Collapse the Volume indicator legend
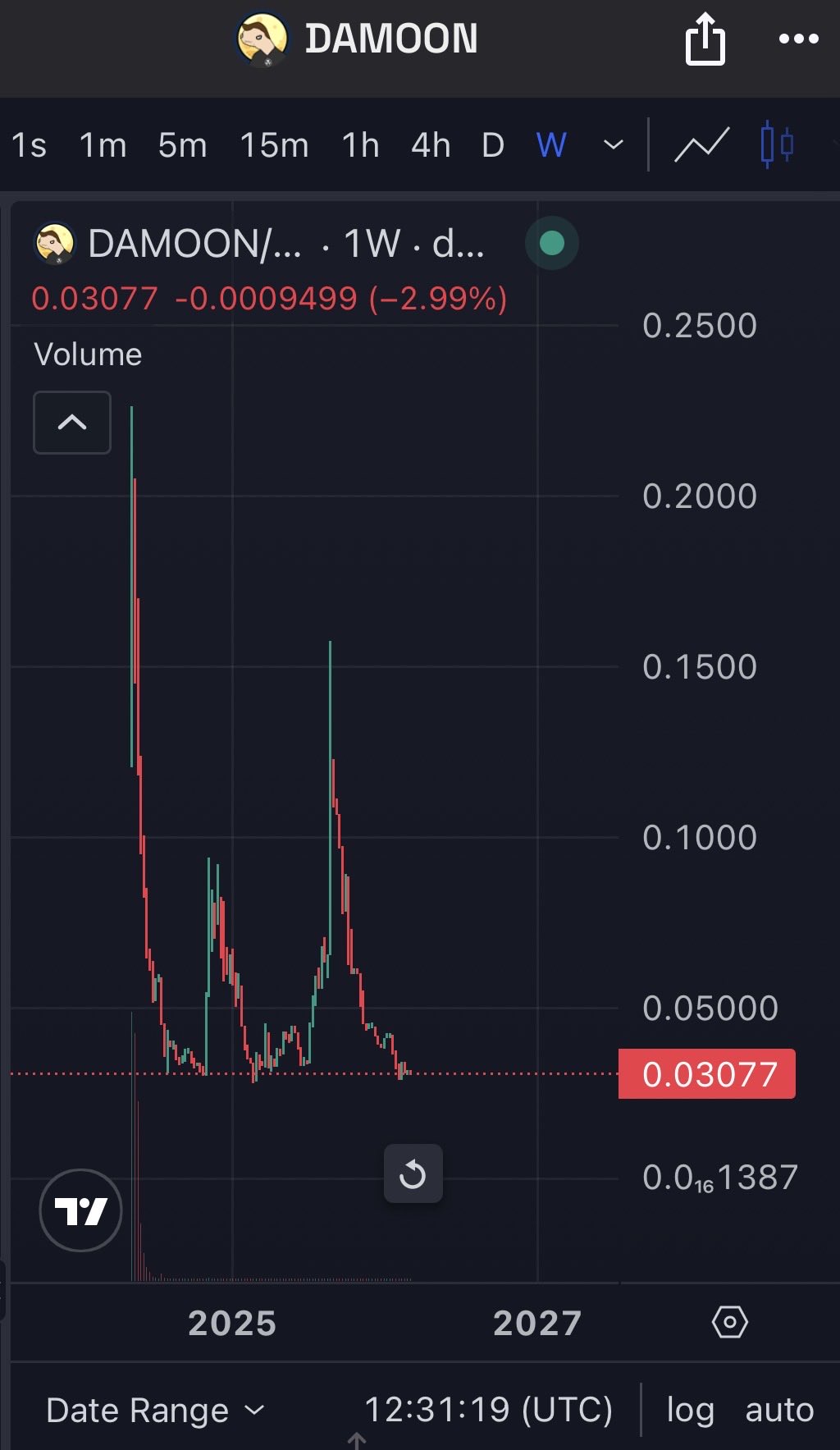 (72, 423)
